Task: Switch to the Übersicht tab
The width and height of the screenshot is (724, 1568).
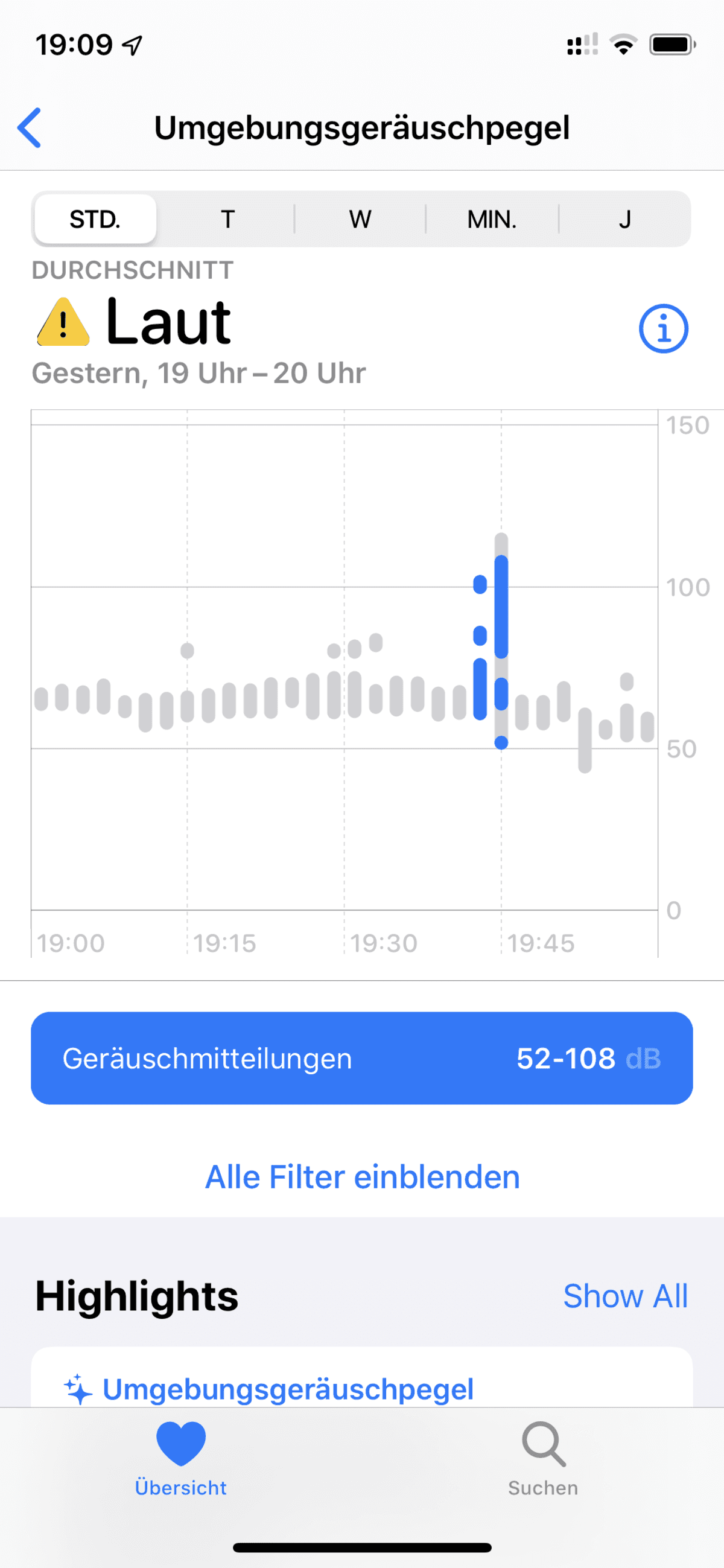Action: tap(180, 1459)
